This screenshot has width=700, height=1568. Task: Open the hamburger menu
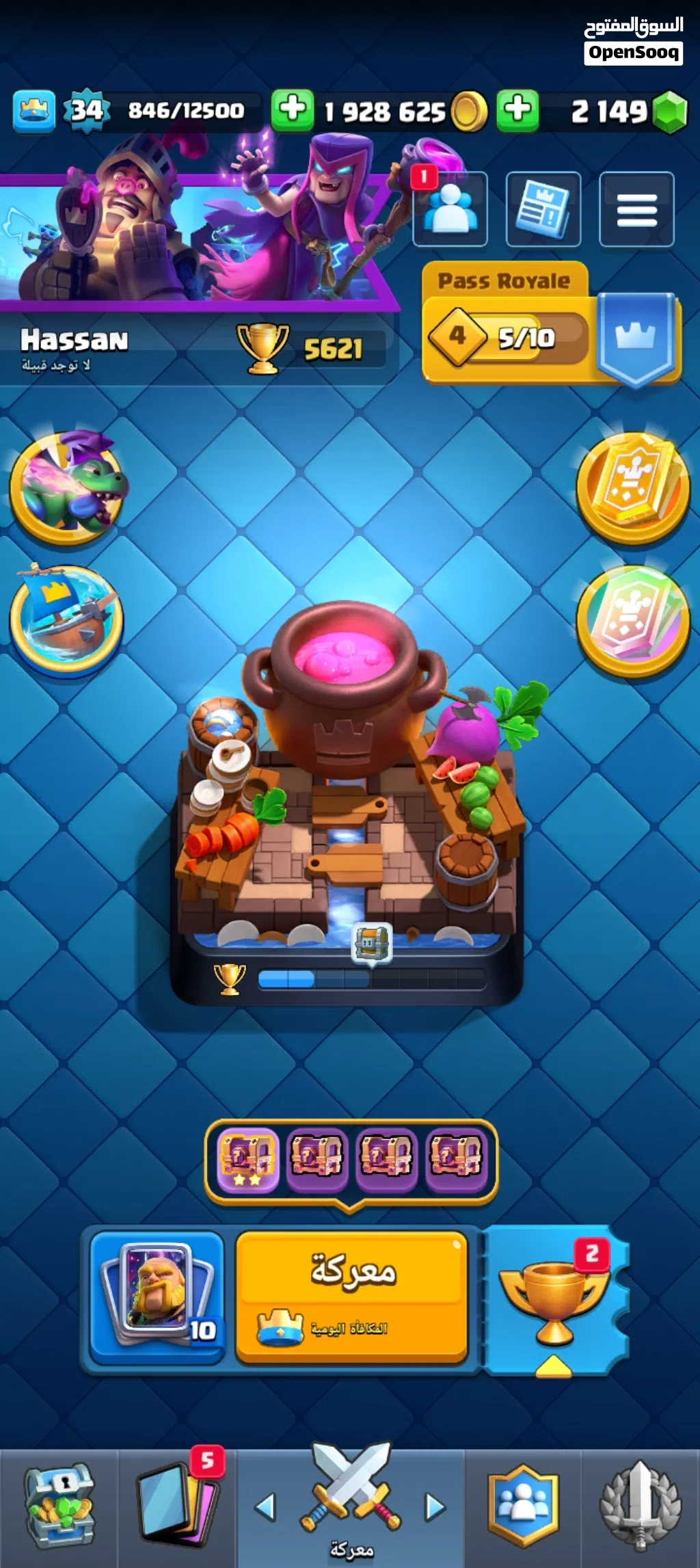point(636,209)
